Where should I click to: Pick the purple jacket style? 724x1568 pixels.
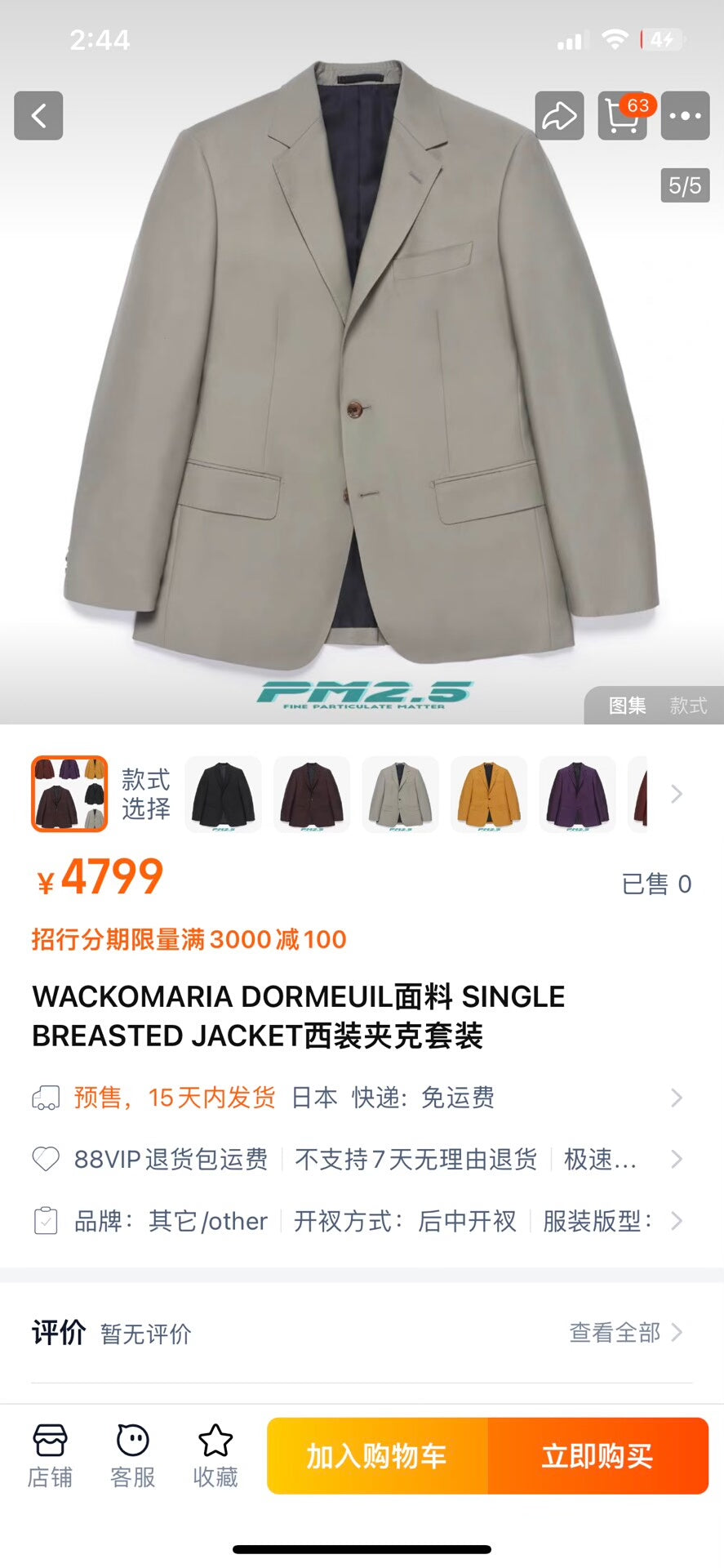click(577, 794)
